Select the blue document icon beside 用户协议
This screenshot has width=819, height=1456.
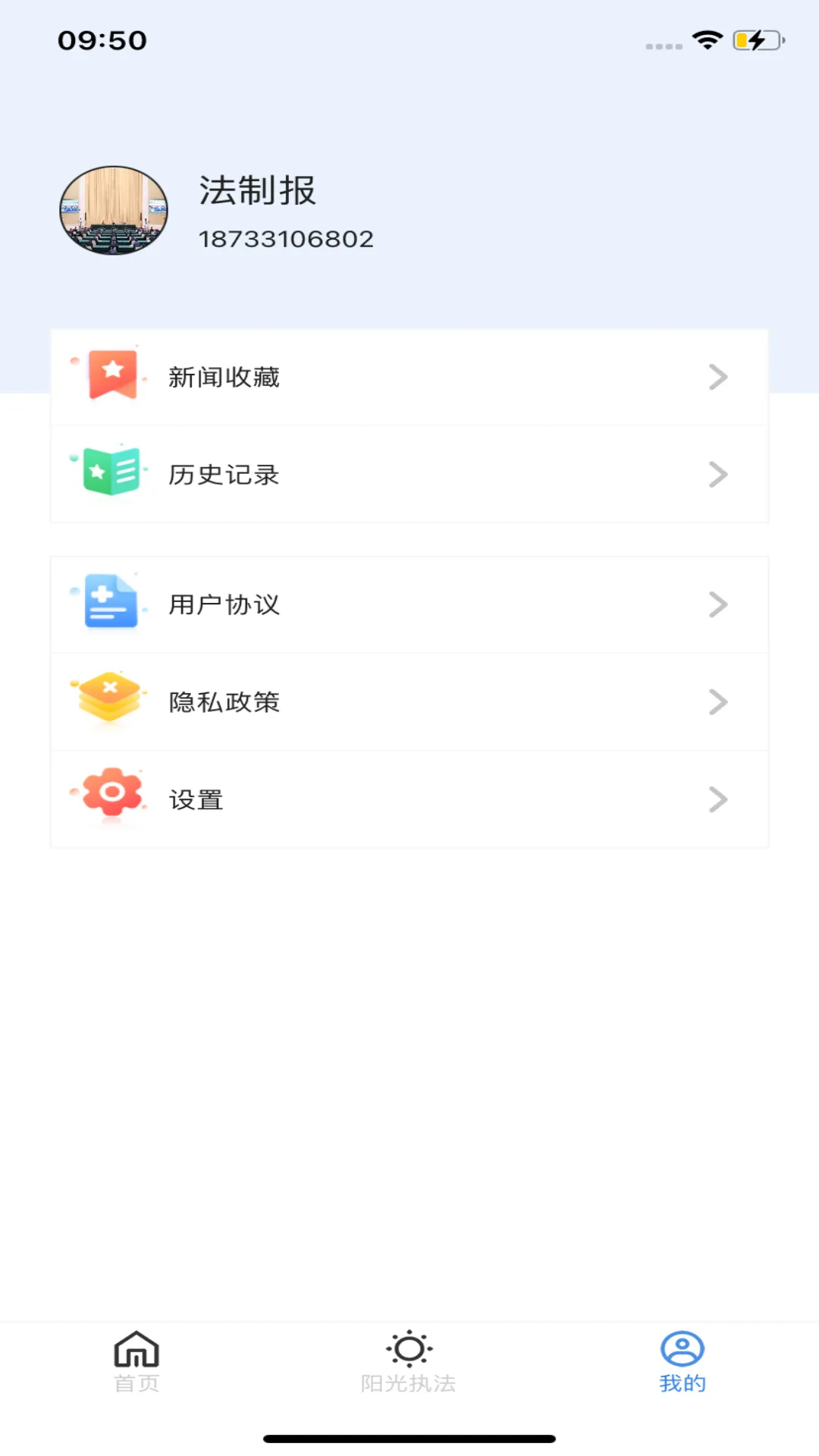[111, 603]
